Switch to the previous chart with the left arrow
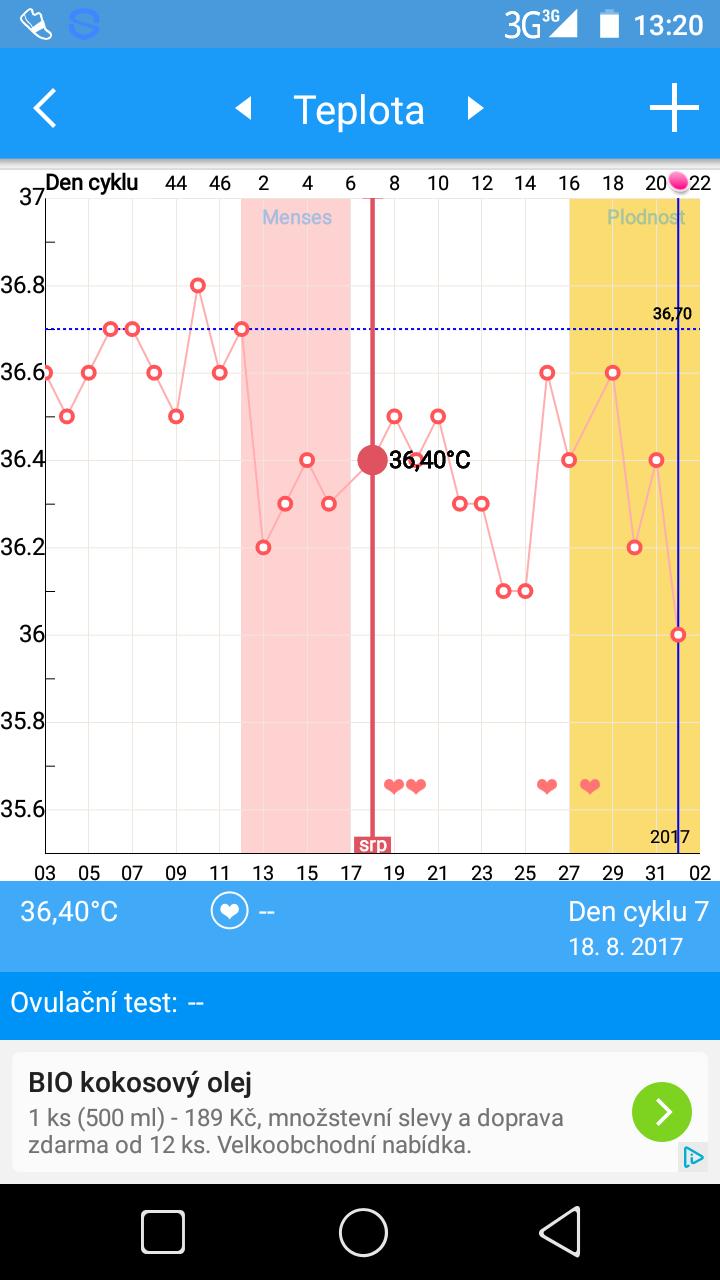The width and height of the screenshot is (720, 1280). click(243, 108)
